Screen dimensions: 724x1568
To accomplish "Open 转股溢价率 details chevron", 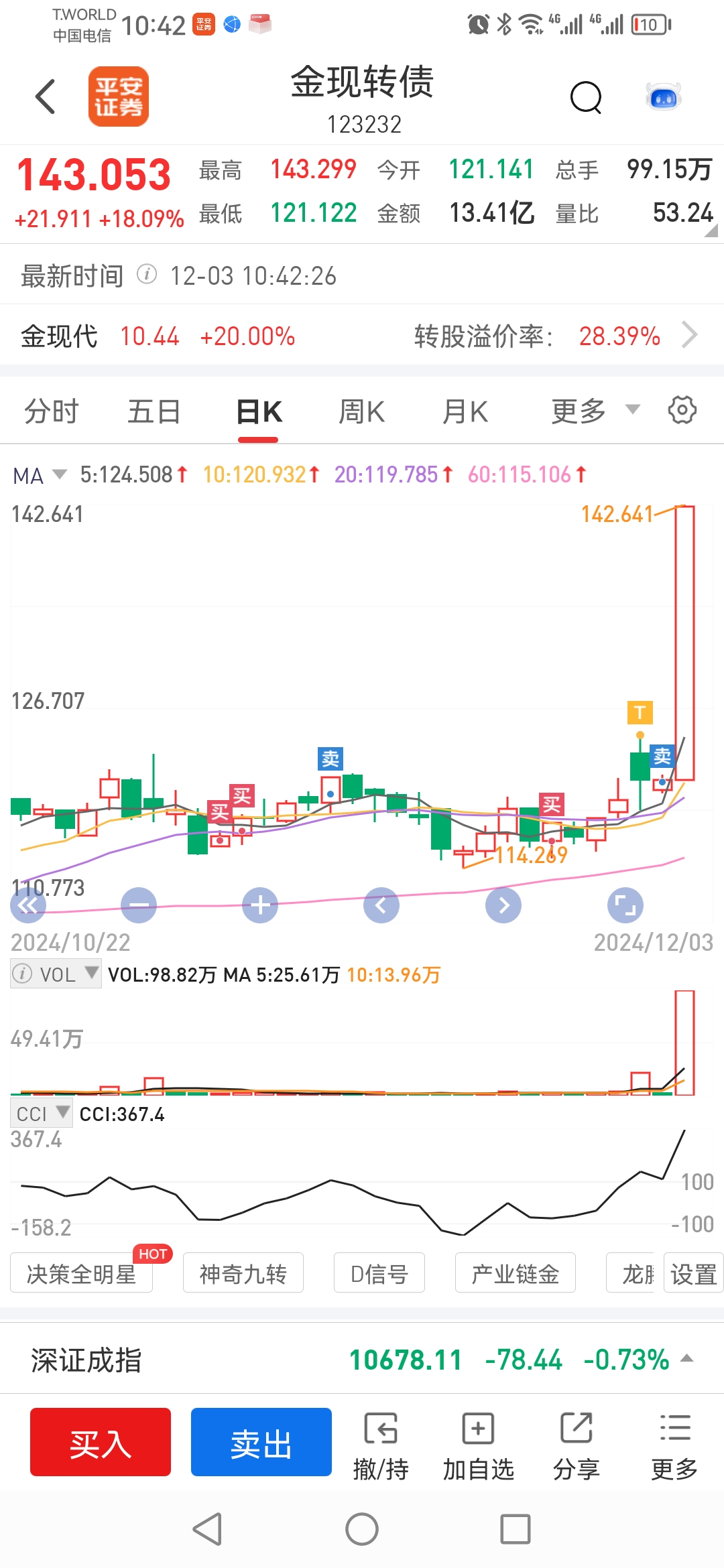I will 690,335.
